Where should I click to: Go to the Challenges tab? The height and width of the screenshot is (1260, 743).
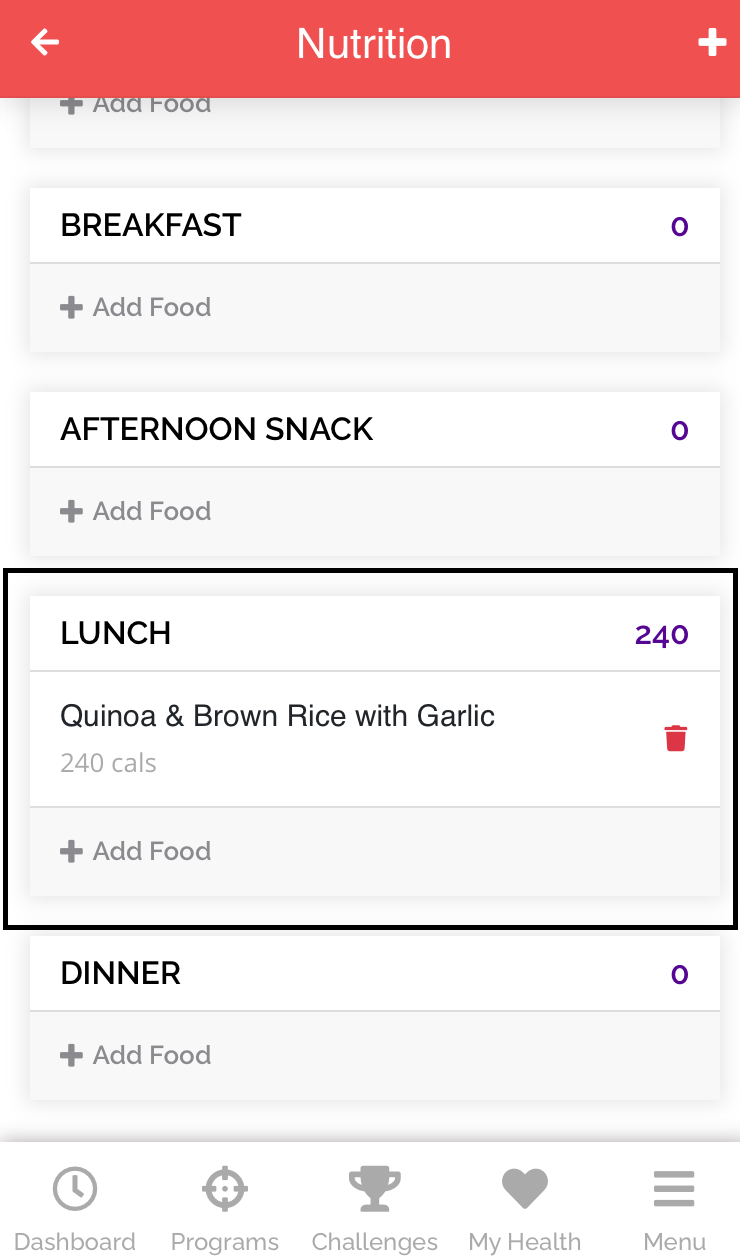coord(375,1209)
